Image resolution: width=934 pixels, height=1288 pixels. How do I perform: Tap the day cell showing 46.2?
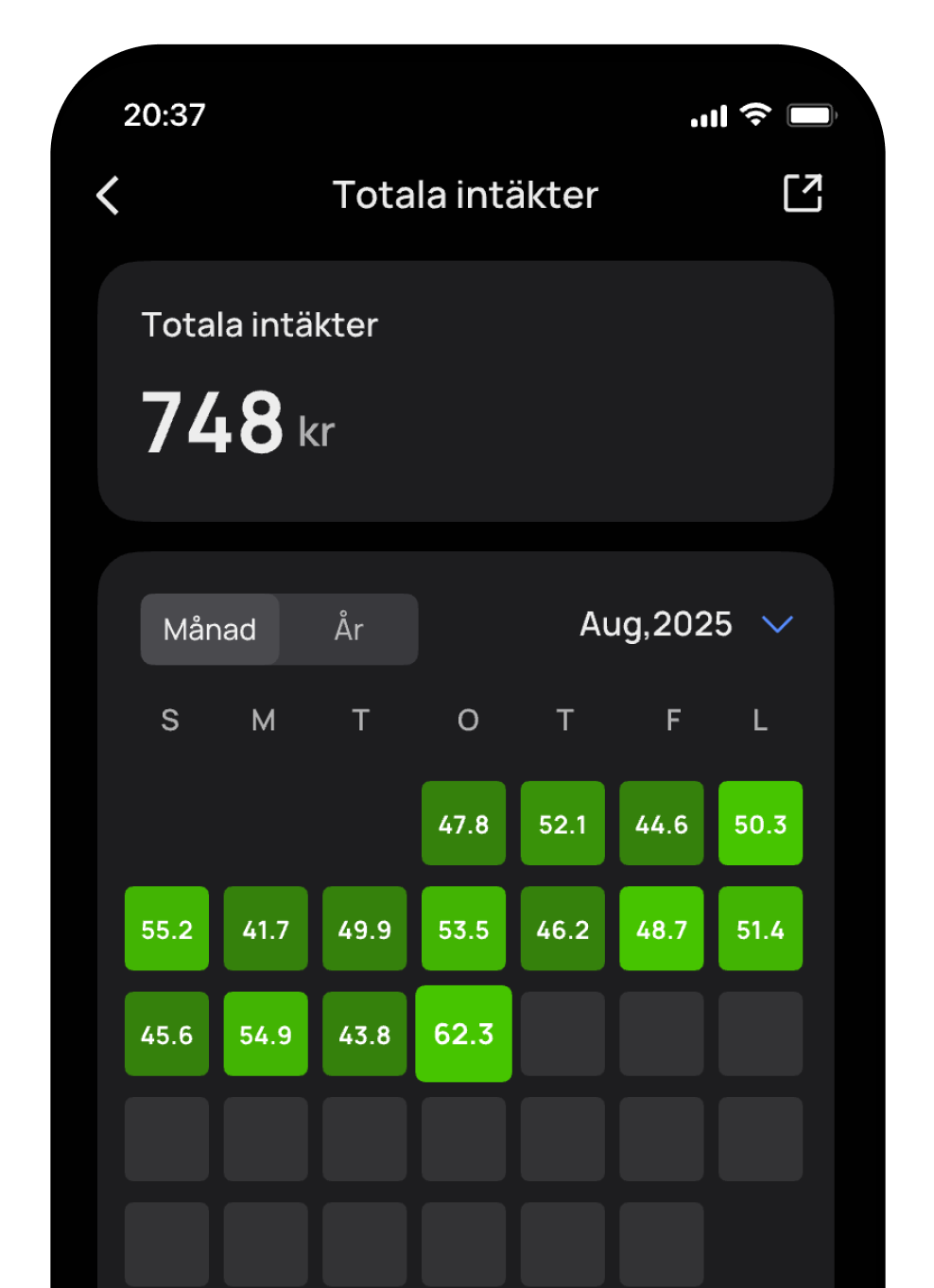(562, 929)
